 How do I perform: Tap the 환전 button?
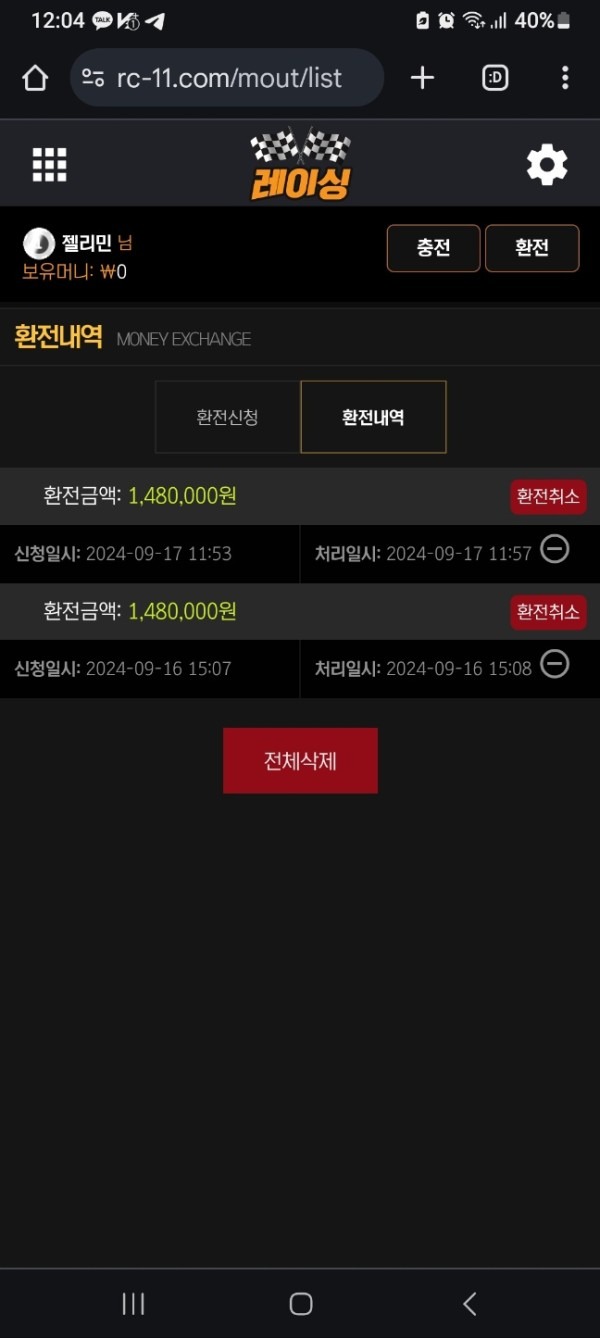(x=532, y=248)
